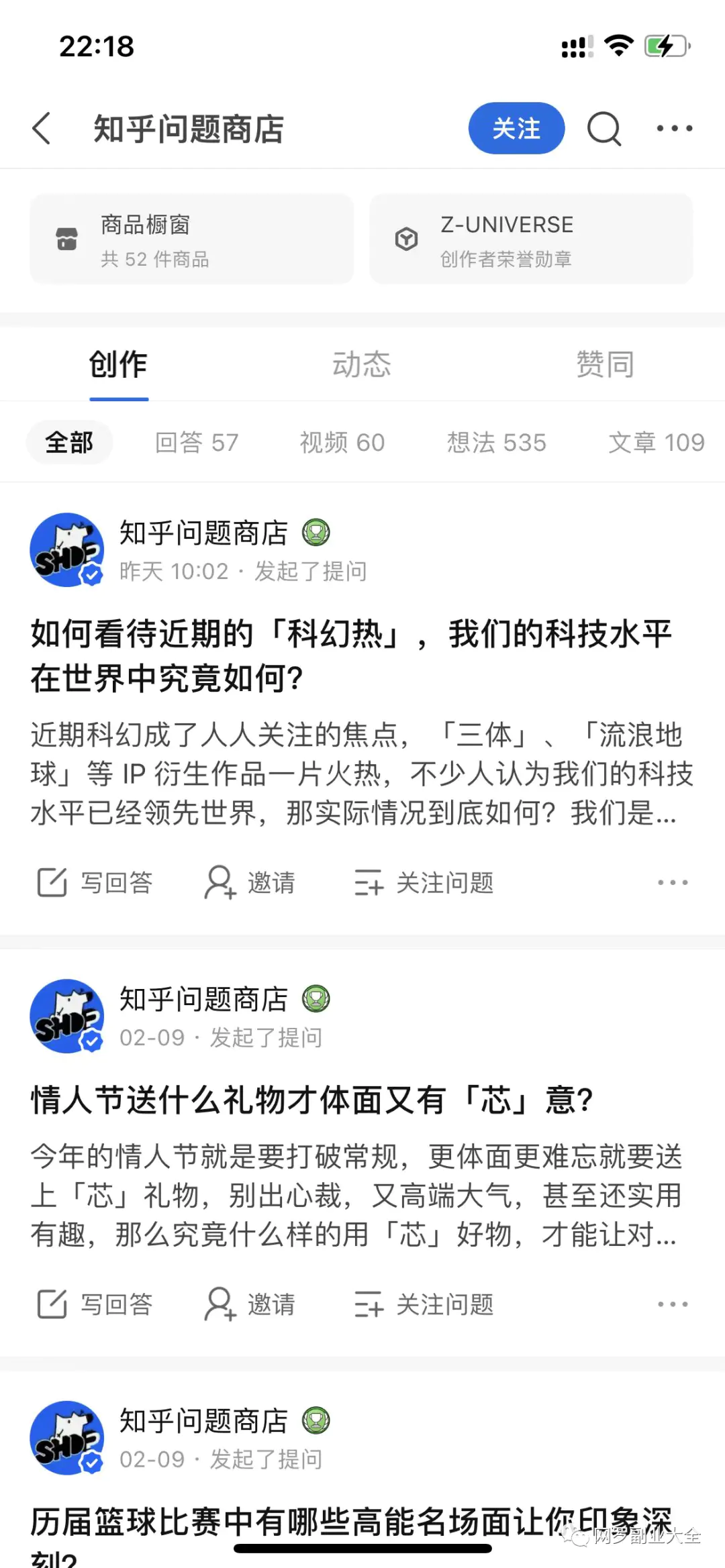Filter by 回答 57

(x=197, y=442)
